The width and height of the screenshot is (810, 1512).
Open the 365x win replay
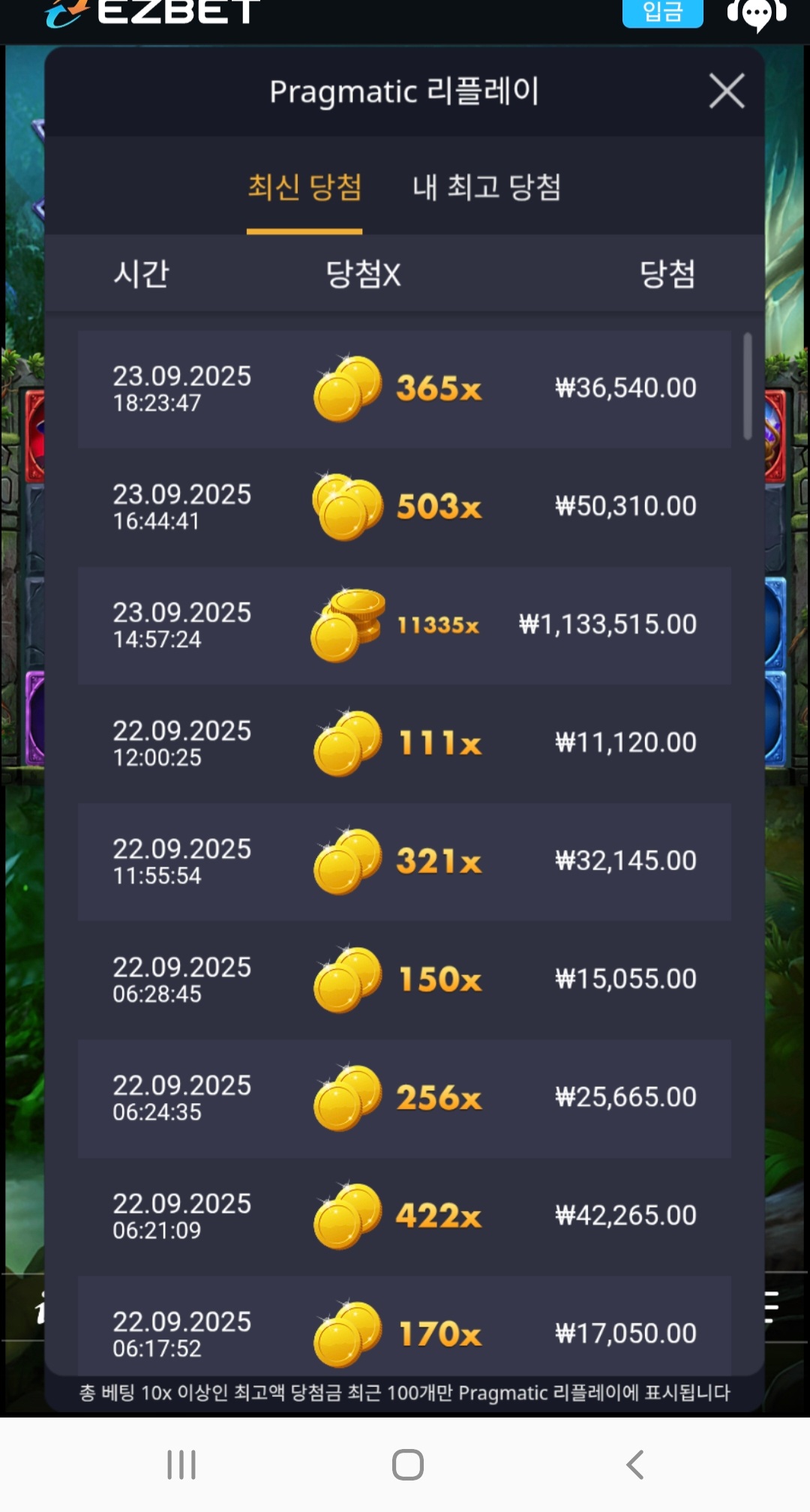(404, 389)
